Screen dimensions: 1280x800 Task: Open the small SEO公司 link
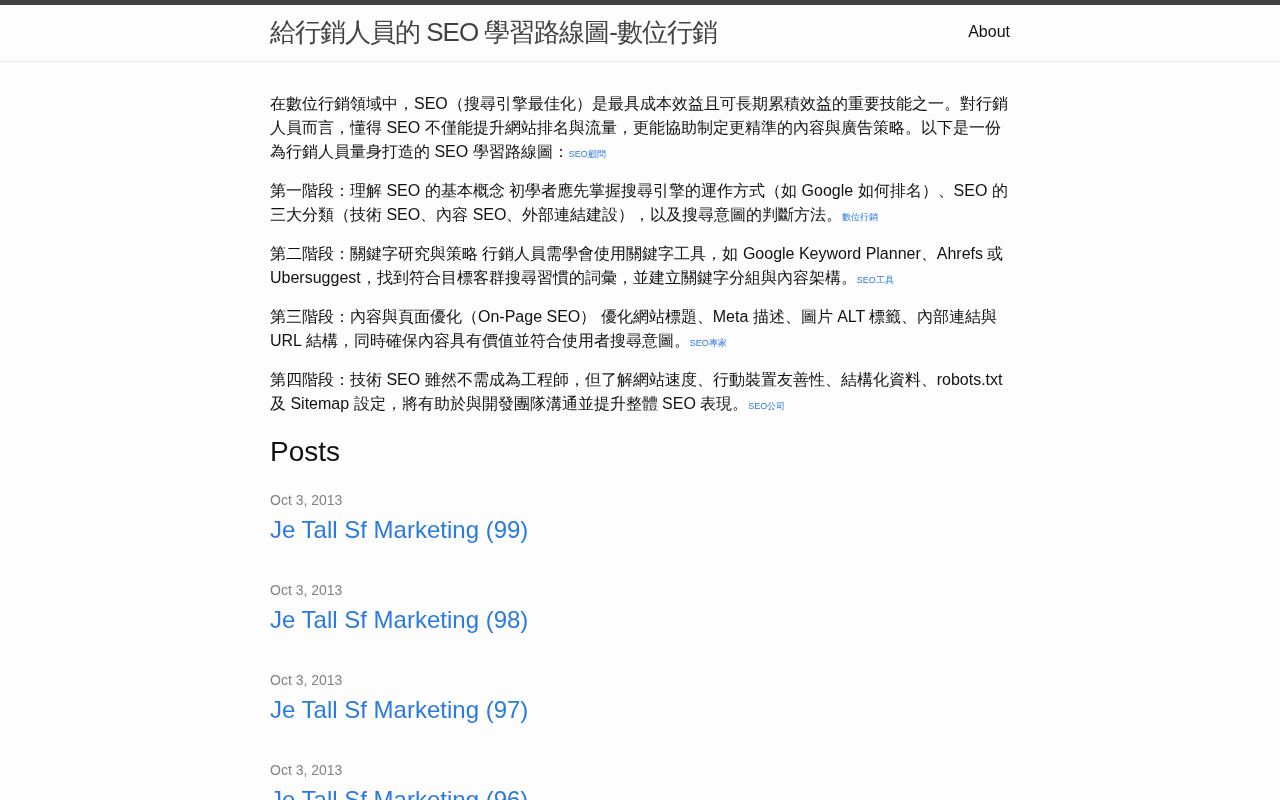[x=766, y=406]
